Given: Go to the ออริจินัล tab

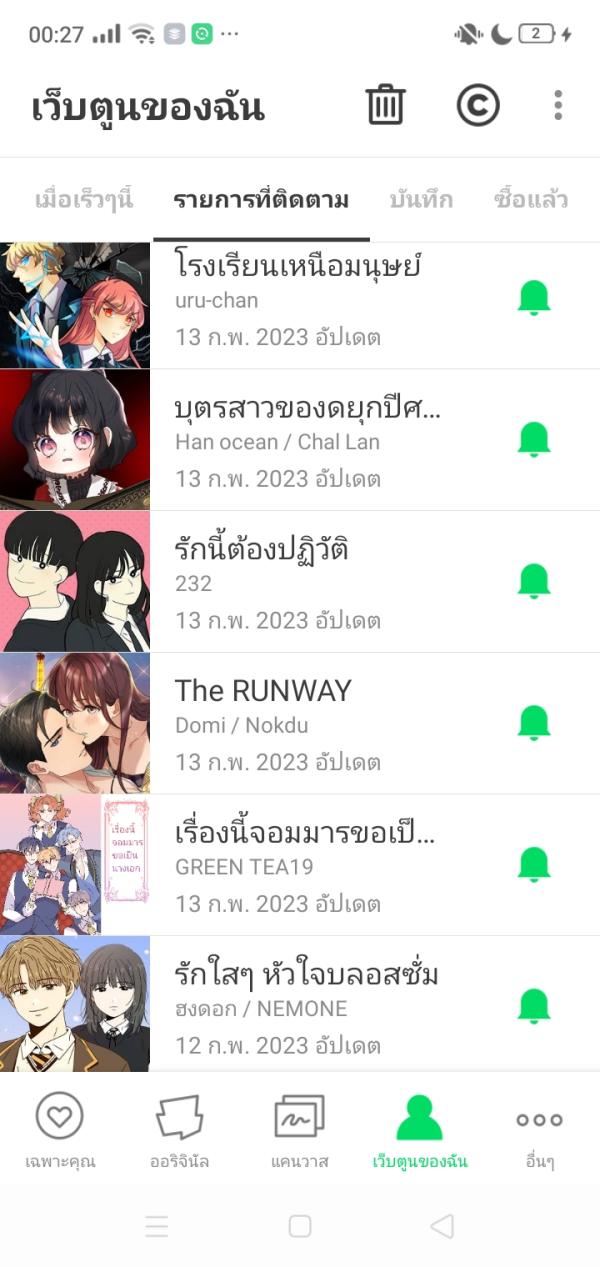Looking at the screenshot, I should coord(179,1130).
